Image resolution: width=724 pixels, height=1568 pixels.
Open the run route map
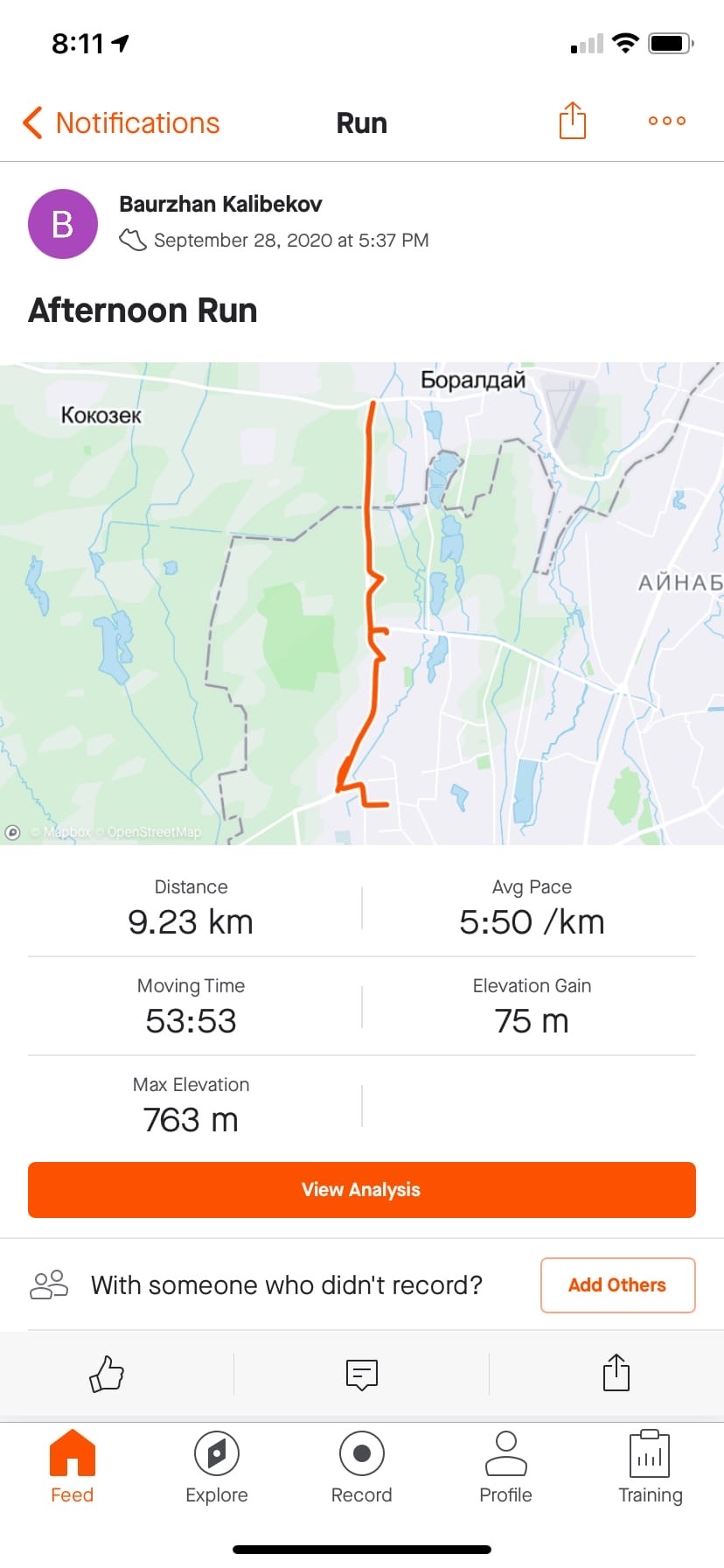[362, 604]
